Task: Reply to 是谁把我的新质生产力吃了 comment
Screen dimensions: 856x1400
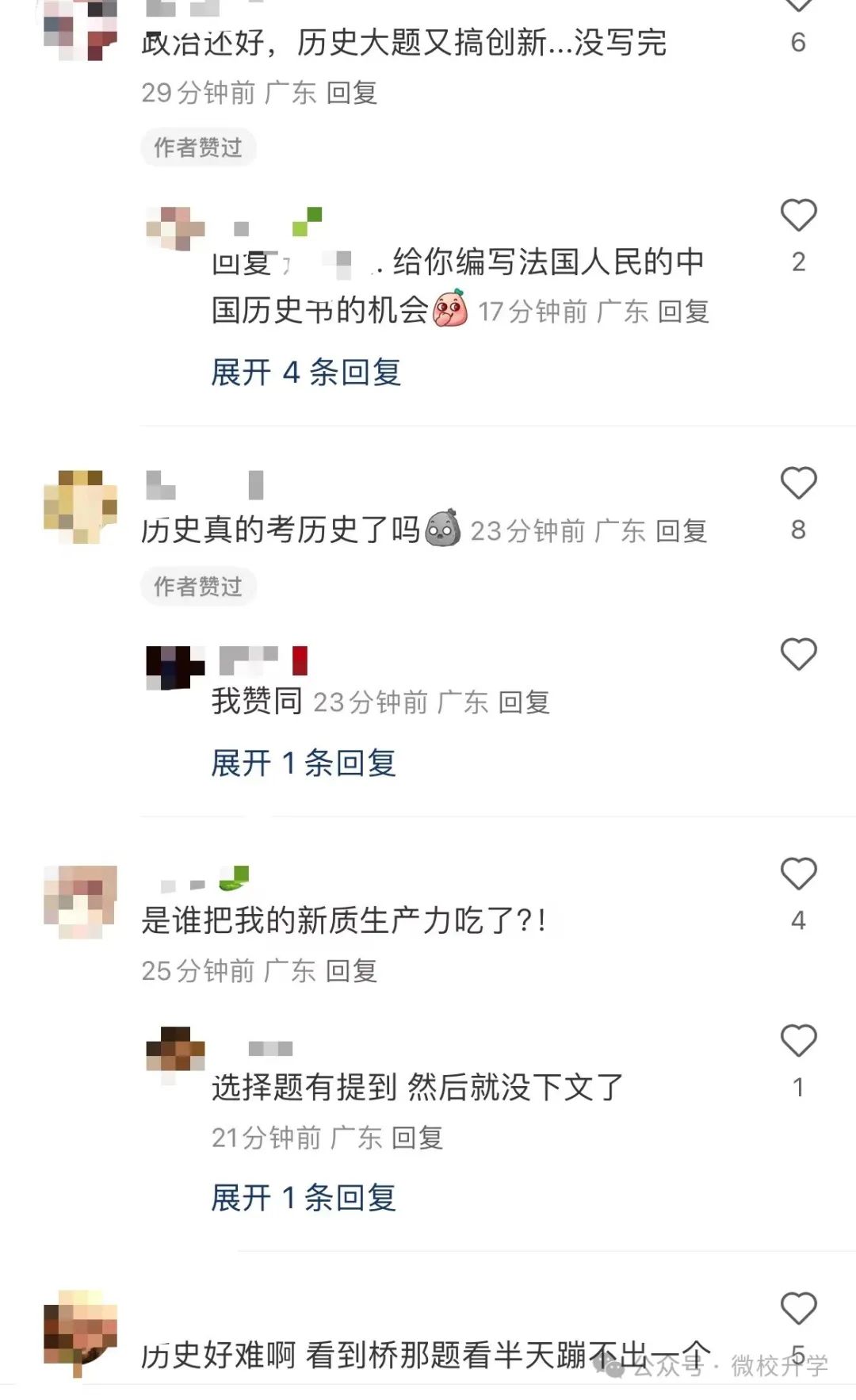Action: pos(351,970)
